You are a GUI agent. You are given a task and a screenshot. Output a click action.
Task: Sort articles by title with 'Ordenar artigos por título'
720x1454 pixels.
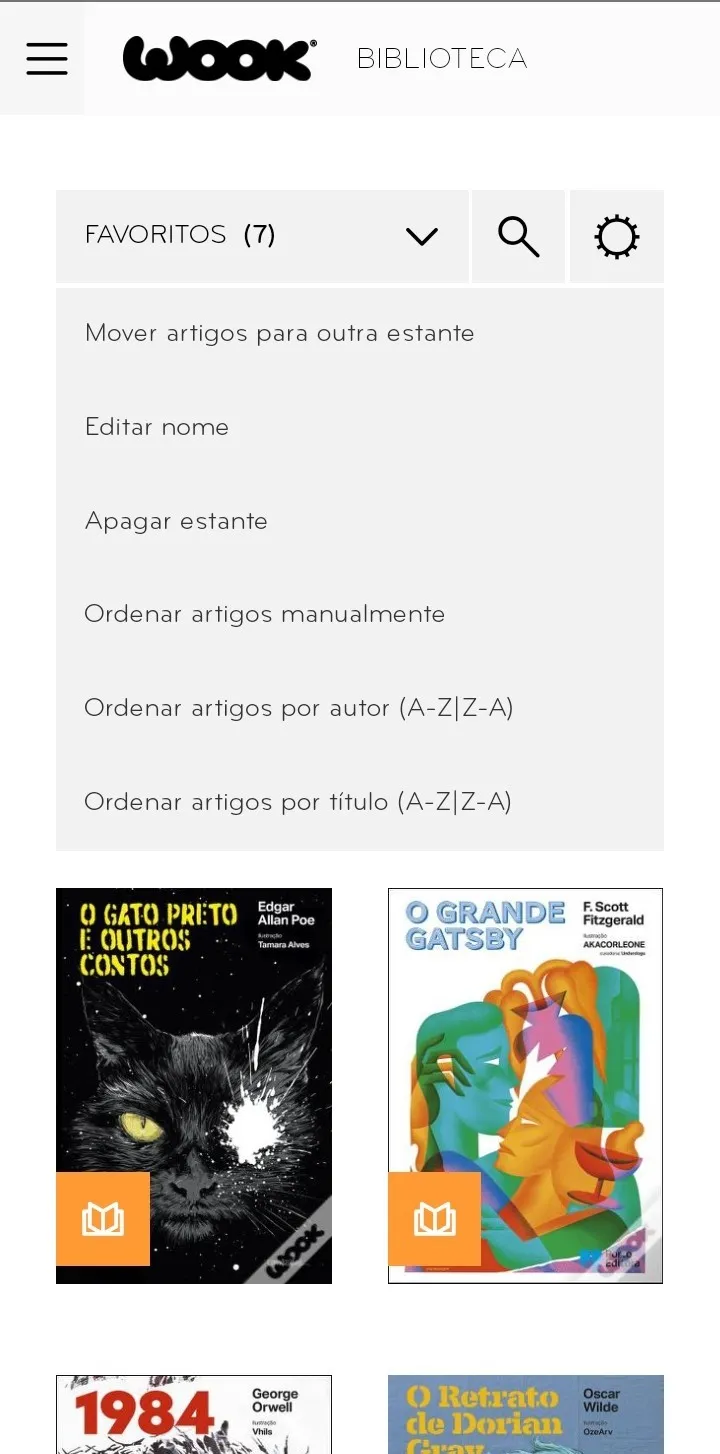pos(297,801)
